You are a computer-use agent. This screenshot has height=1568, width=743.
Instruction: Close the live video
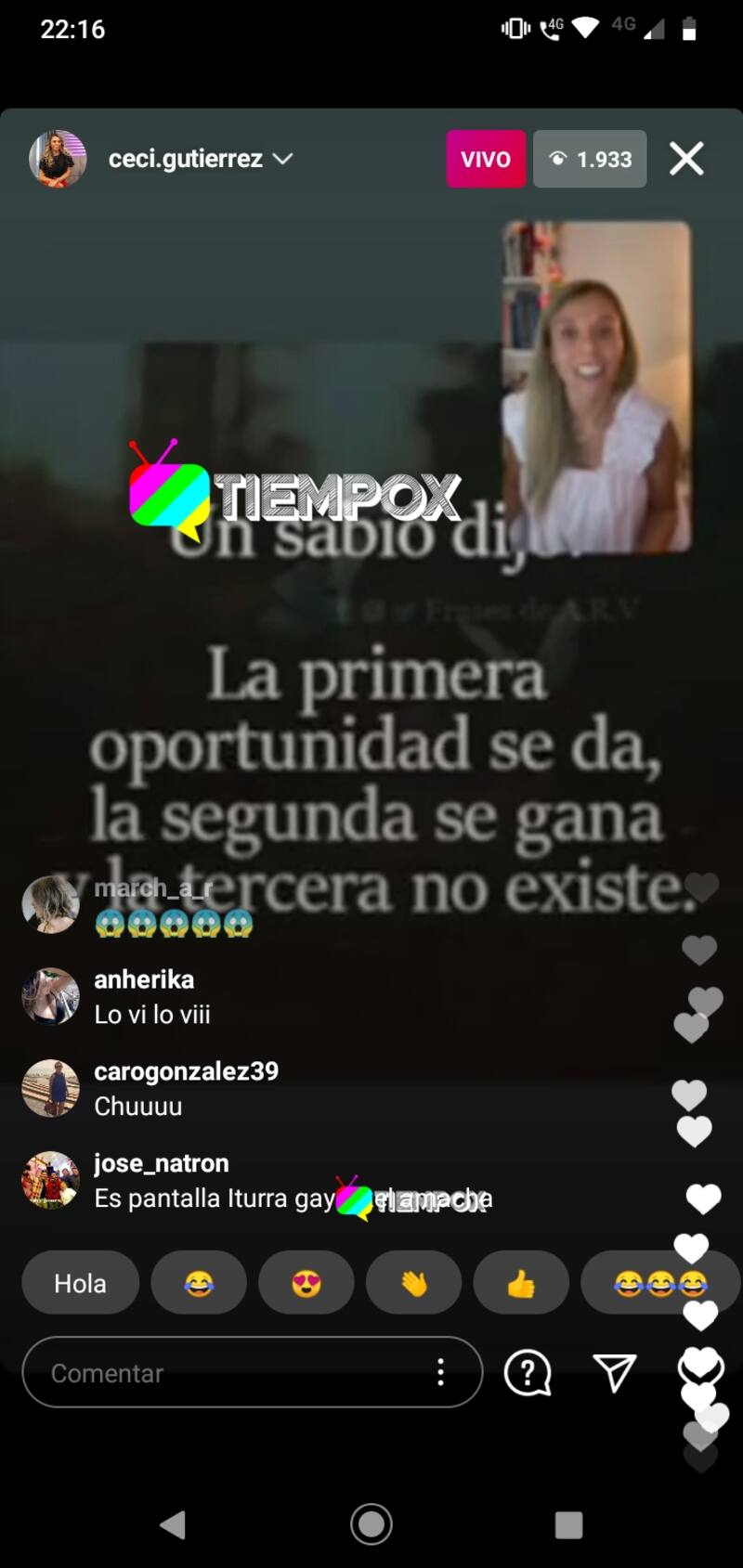pyautogui.click(x=686, y=159)
